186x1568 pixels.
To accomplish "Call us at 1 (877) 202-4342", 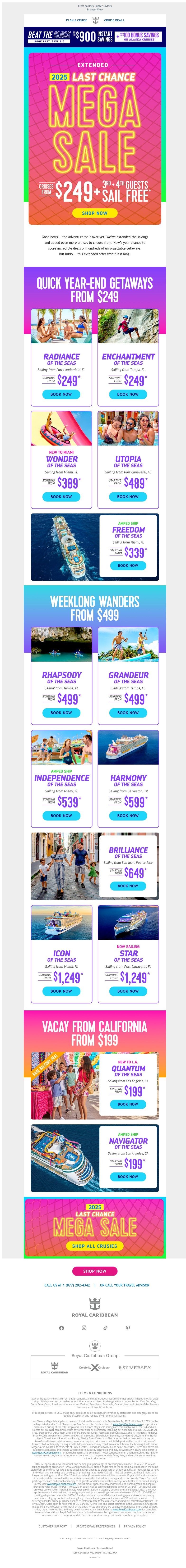I will (67, 1285).
